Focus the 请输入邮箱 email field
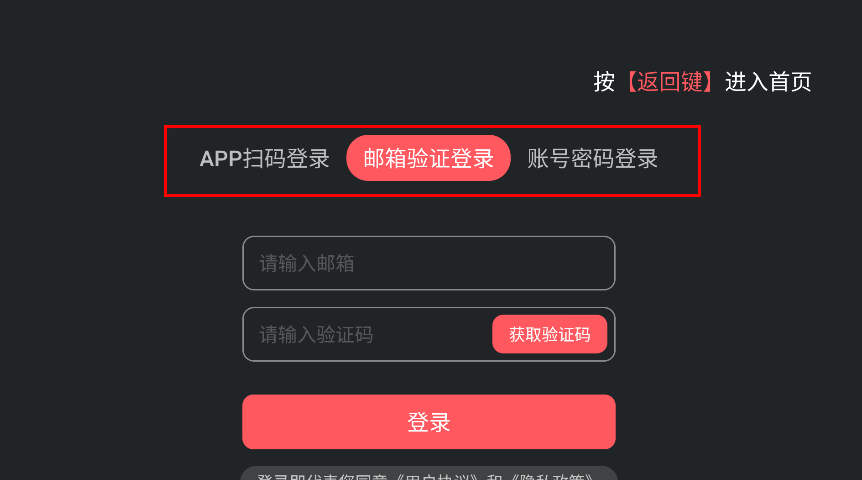Image resolution: width=862 pixels, height=480 pixels. 428,263
